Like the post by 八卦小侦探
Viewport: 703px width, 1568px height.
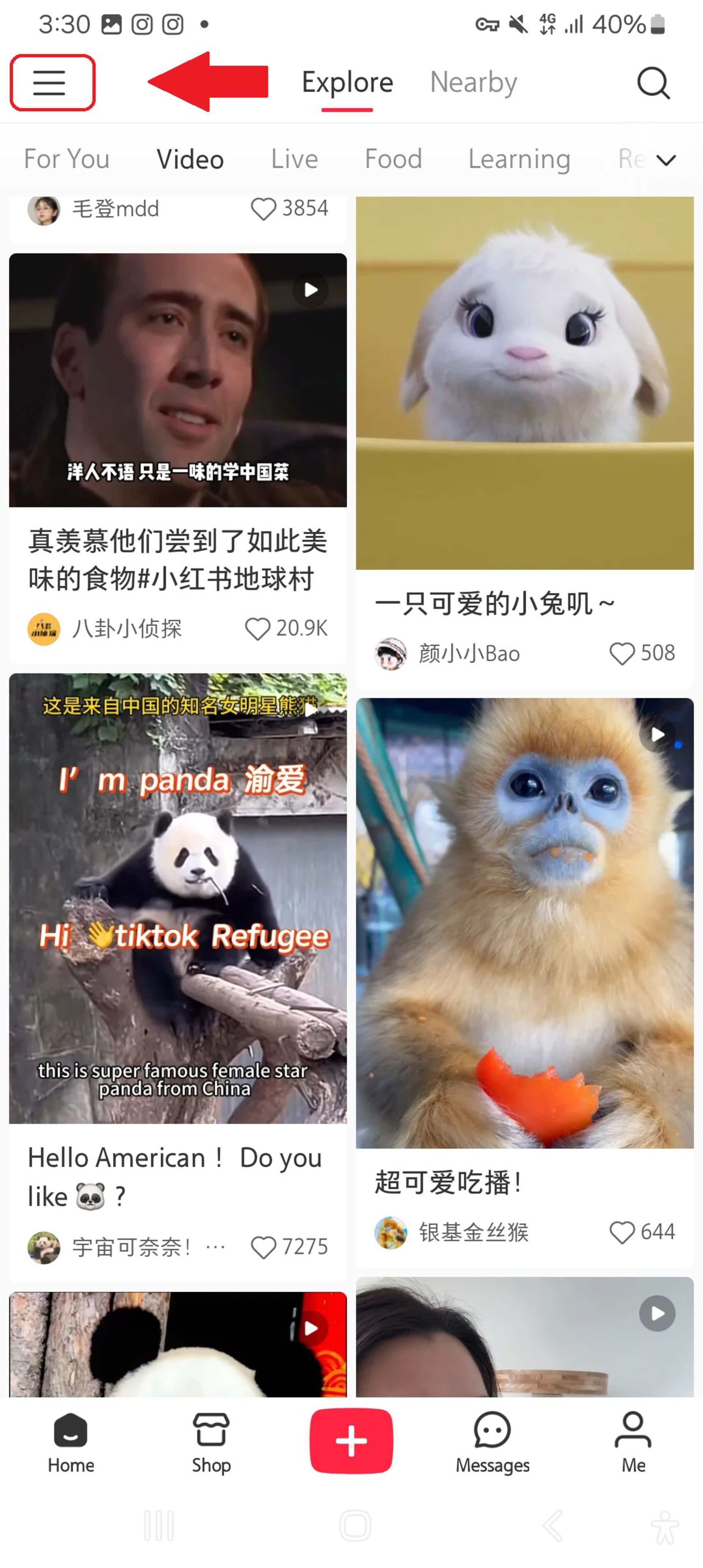(x=257, y=629)
